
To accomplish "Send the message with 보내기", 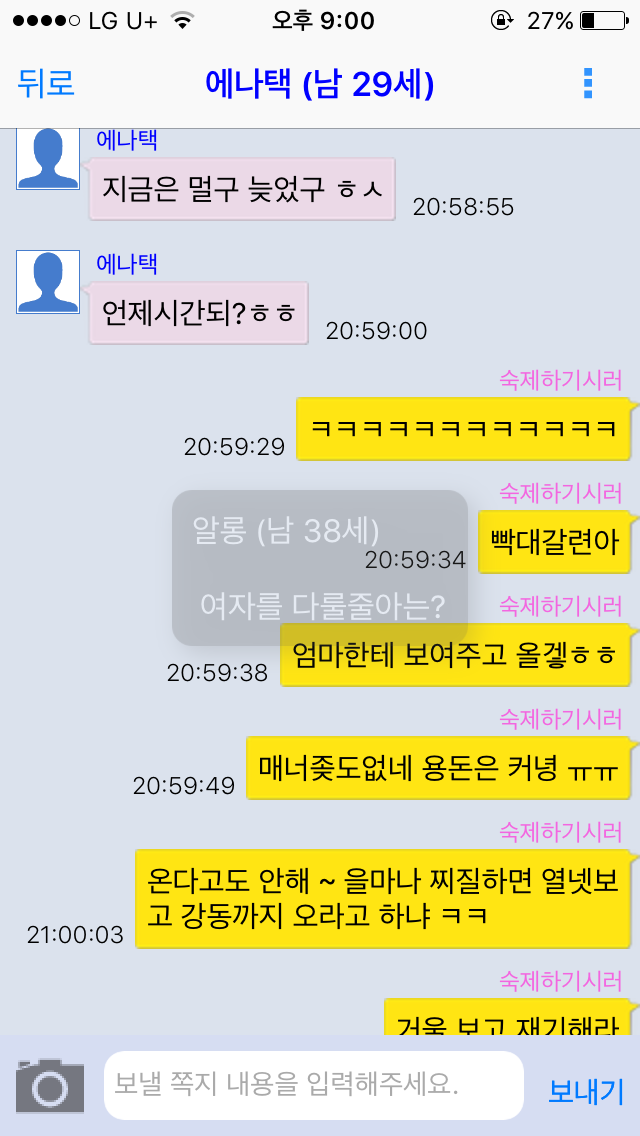I will 586,1090.
